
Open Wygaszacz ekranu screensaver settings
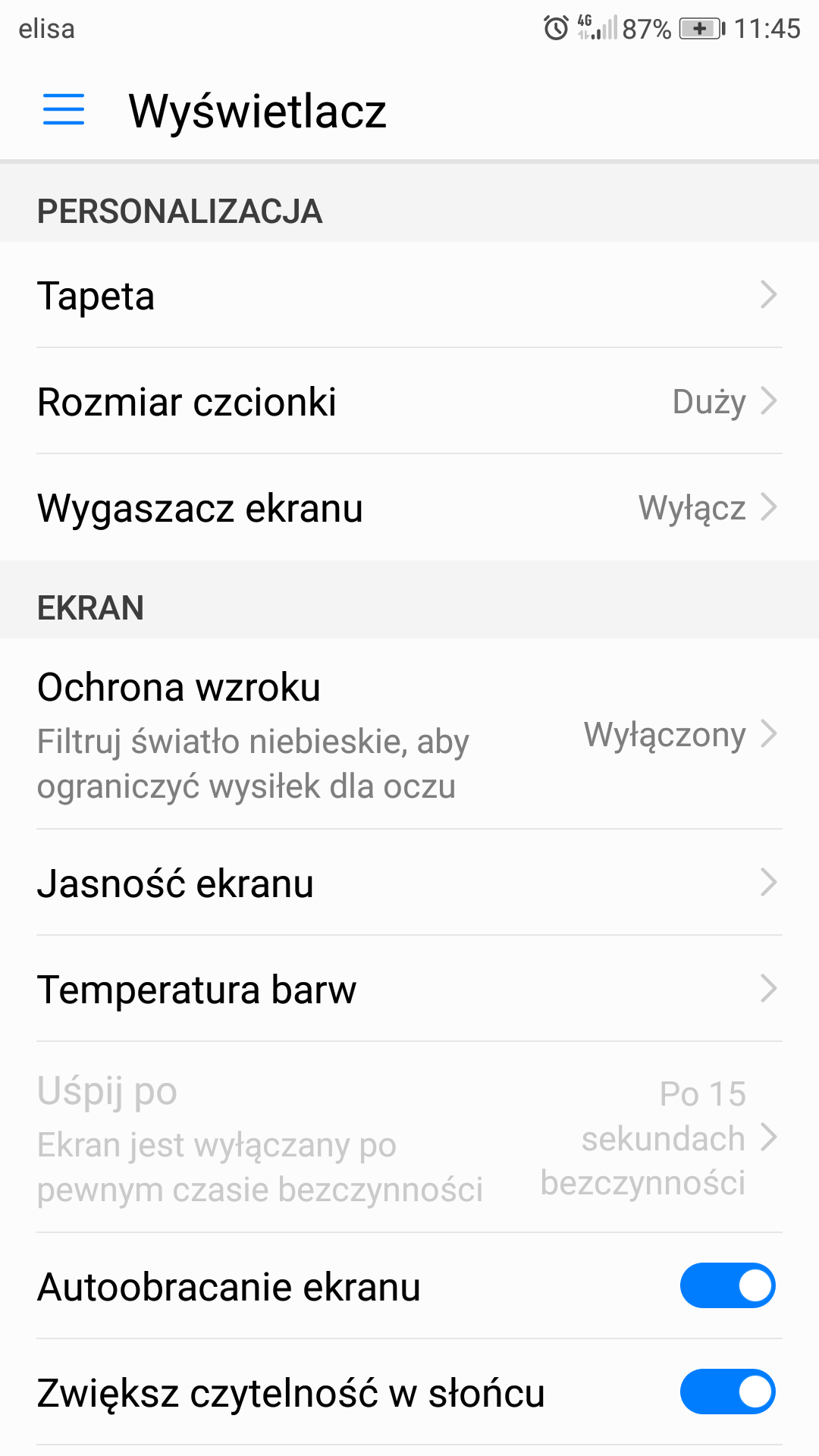pos(409,507)
